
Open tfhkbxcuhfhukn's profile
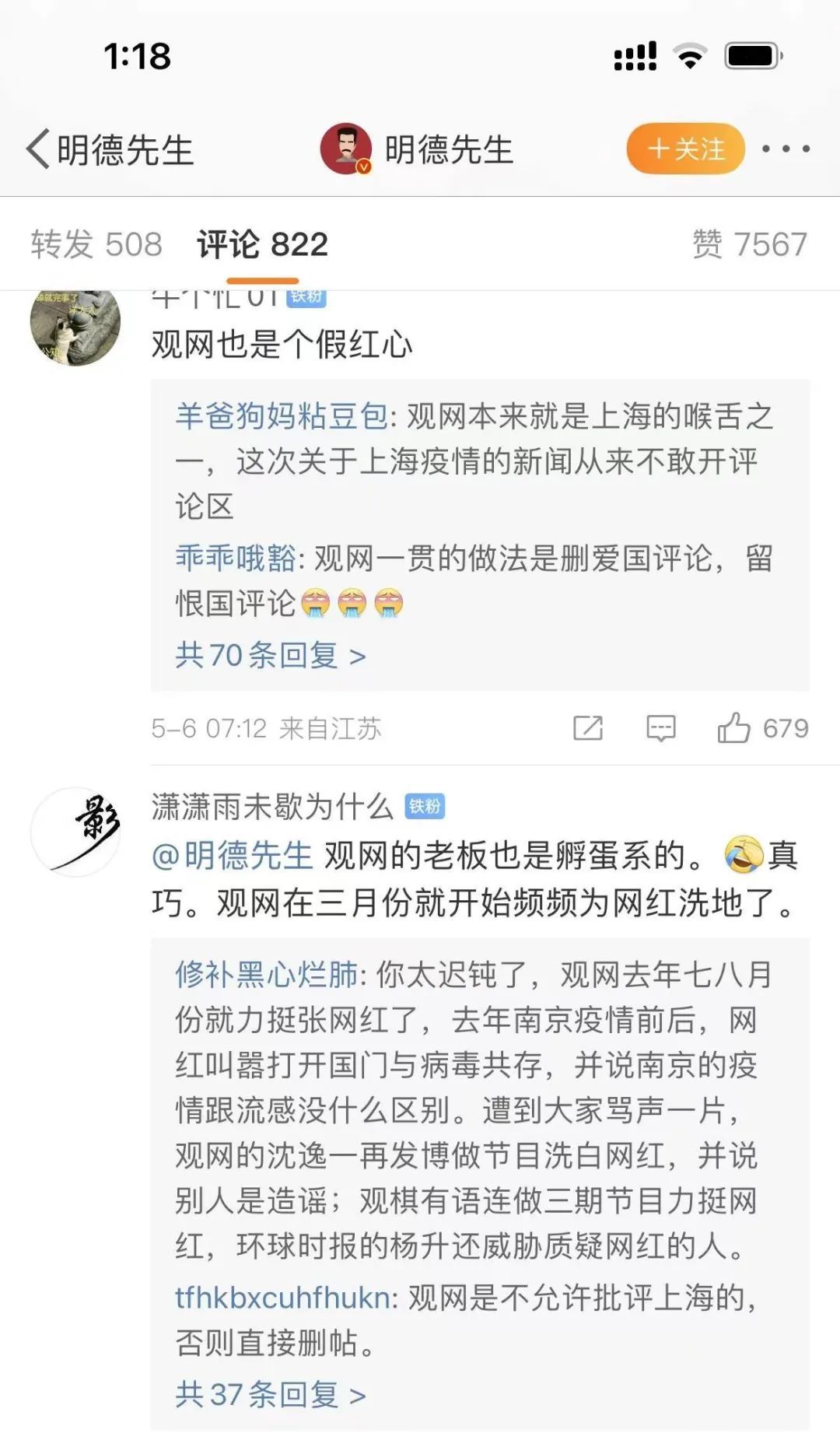282,1298
